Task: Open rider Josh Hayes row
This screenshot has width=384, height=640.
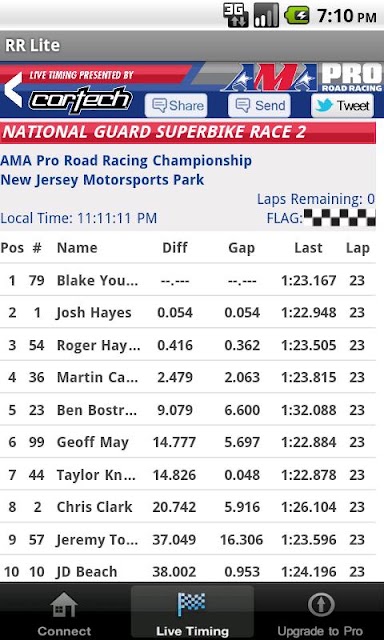Action: click(188, 313)
